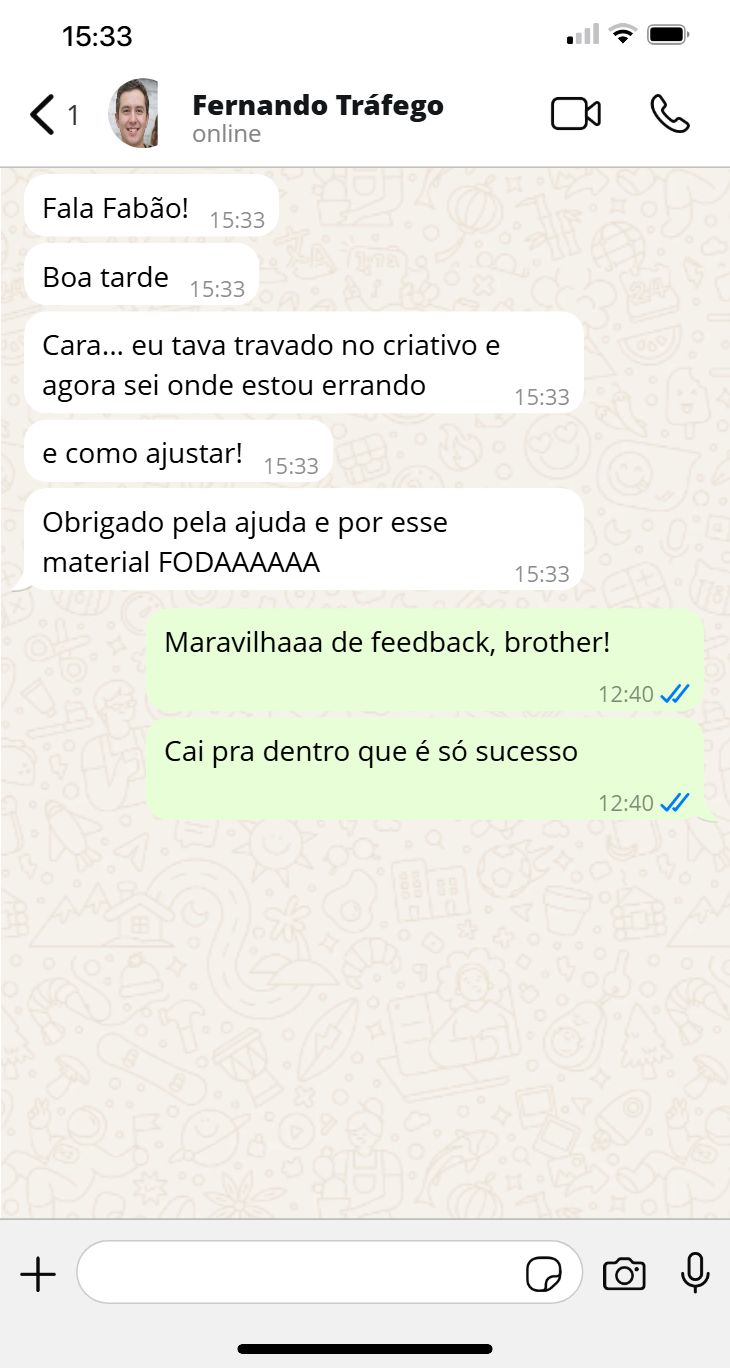Tap the microphone to record audio
This screenshot has width=730, height=1368.
point(694,1273)
